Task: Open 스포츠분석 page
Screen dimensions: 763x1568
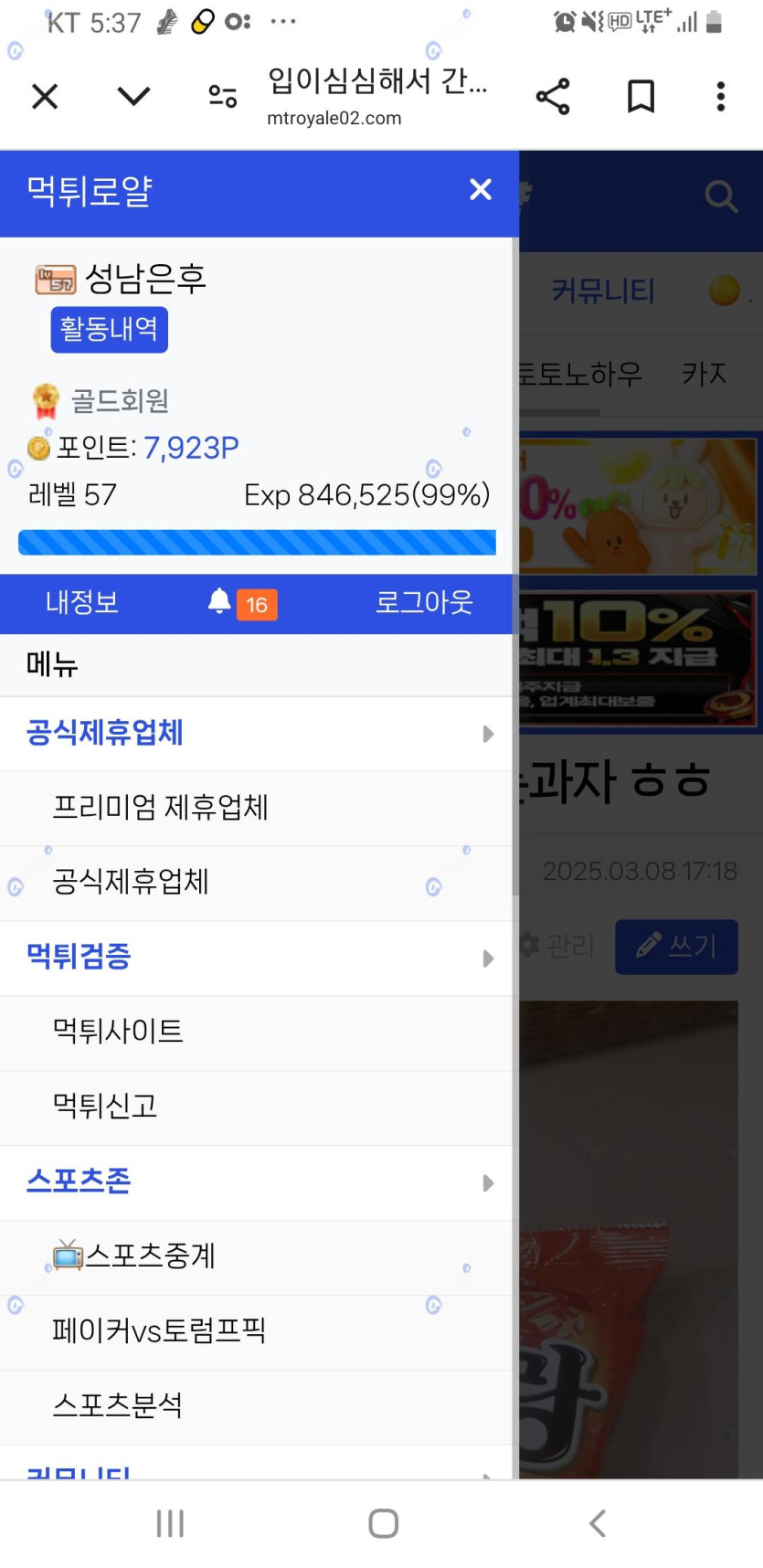Action: [x=118, y=1405]
